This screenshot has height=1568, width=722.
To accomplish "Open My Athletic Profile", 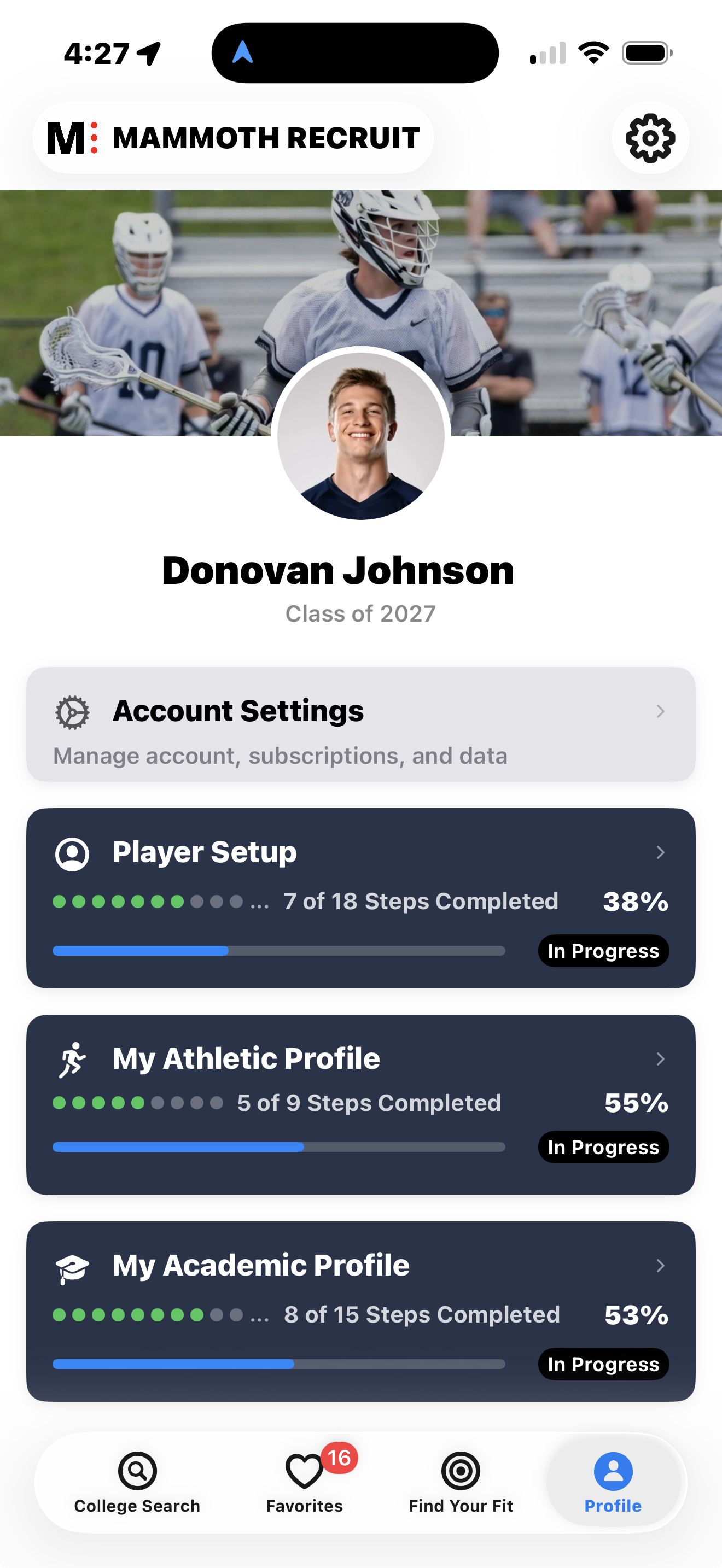I will click(x=360, y=1104).
